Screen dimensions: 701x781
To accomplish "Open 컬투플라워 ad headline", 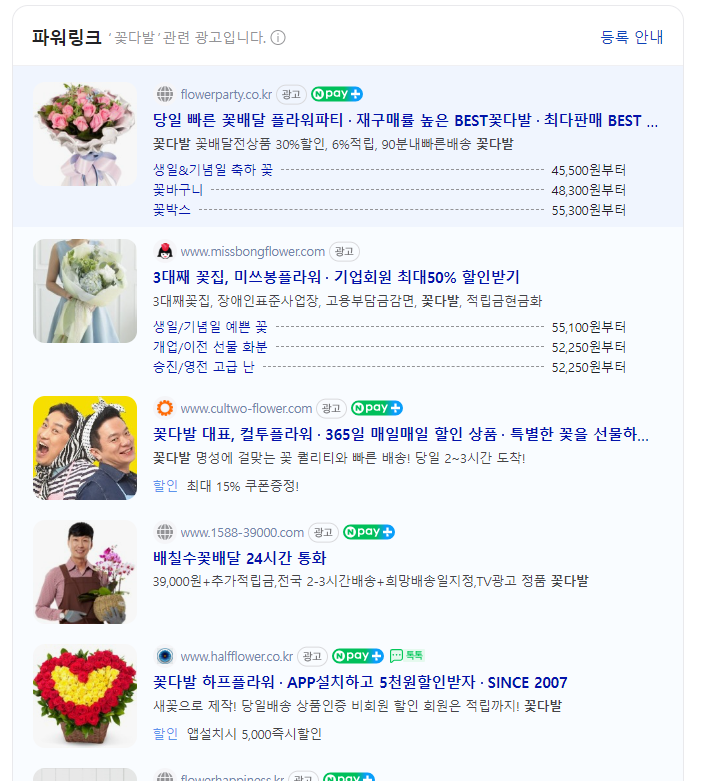I will 400,435.
